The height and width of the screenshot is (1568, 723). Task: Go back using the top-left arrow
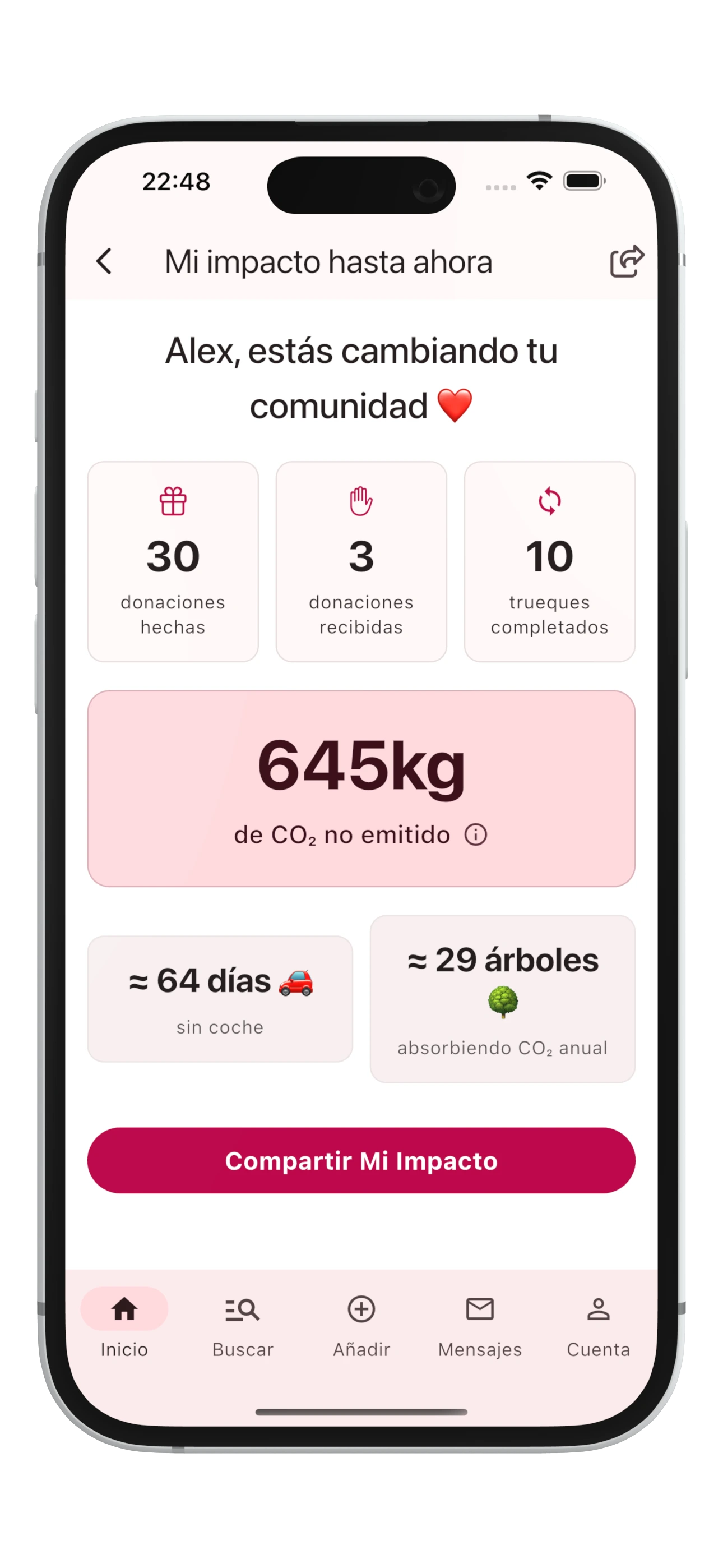[104, 262]
